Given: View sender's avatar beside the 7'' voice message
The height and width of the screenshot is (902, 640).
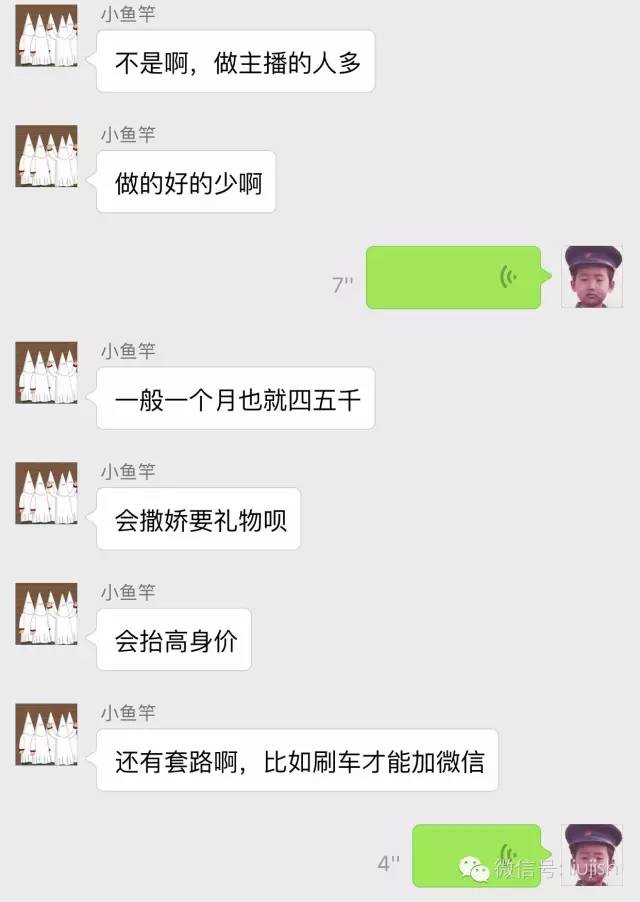Looking at the screenshot, I should coord(592,277).
